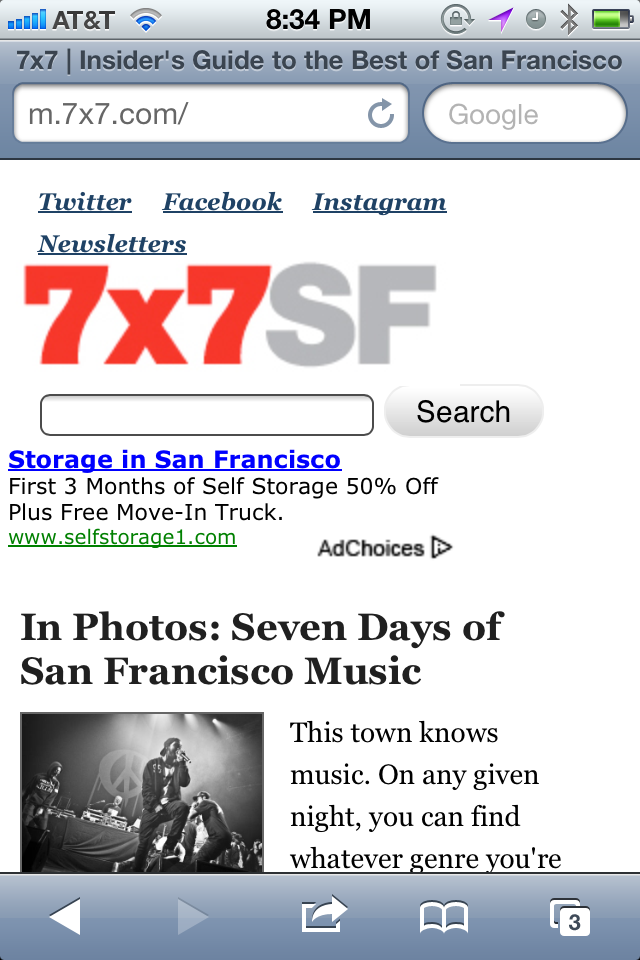
Task: Open the Instagram link
Action: click(x=379, y=202)
